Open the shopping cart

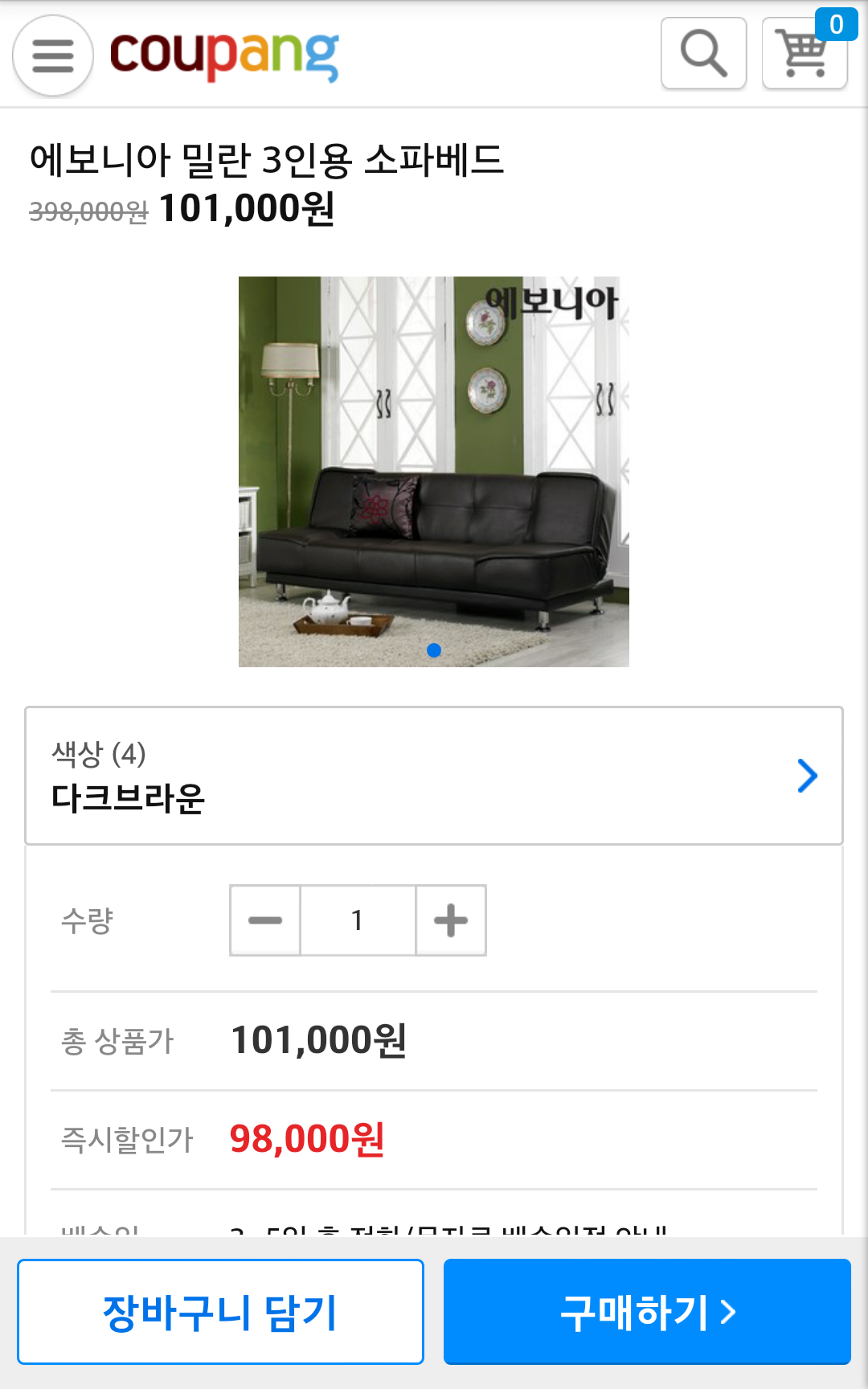[804, 54]
